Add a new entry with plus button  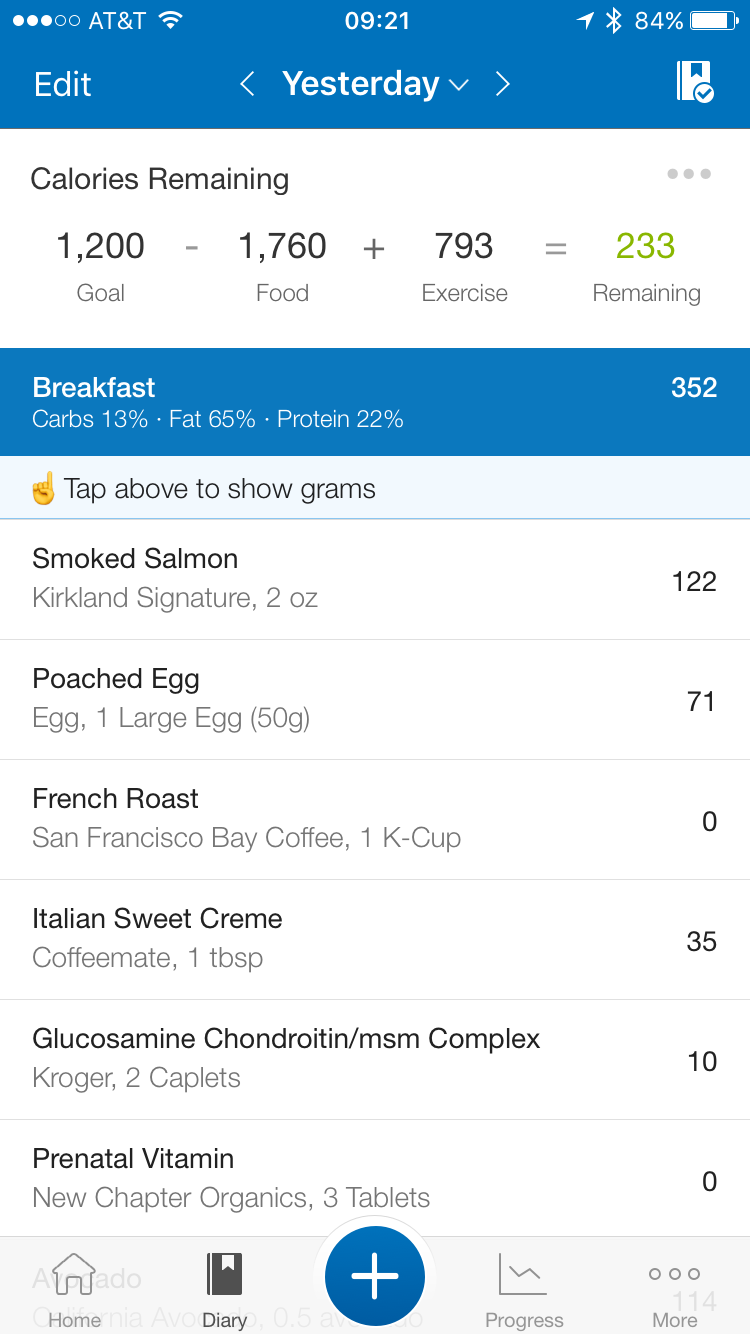coord(375,1277)
